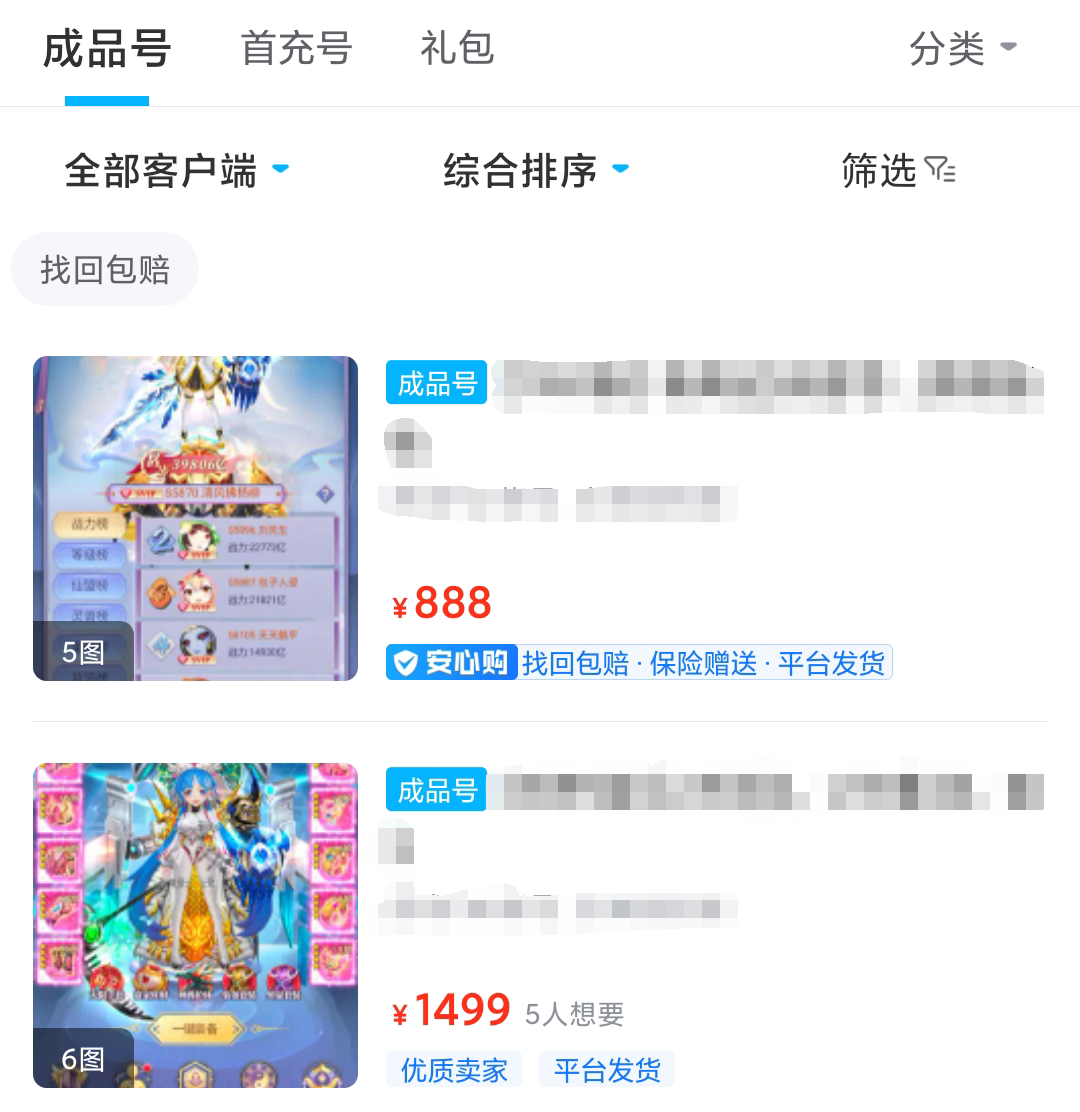This screenshot has width=1080, height=1112.
Task: Open the 筛选 filter options
Action: pos(897,171)
